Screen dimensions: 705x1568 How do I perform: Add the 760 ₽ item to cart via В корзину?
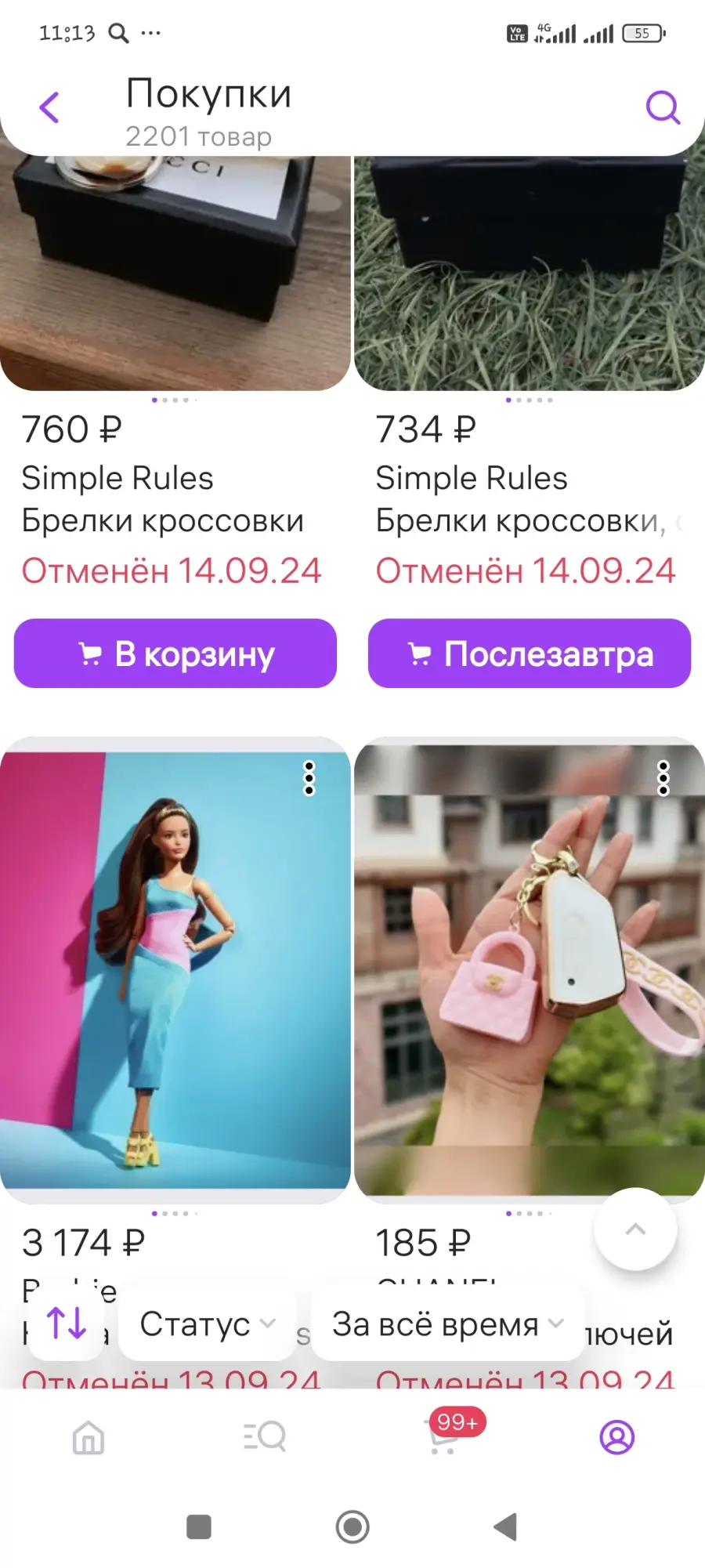[175, 654]
